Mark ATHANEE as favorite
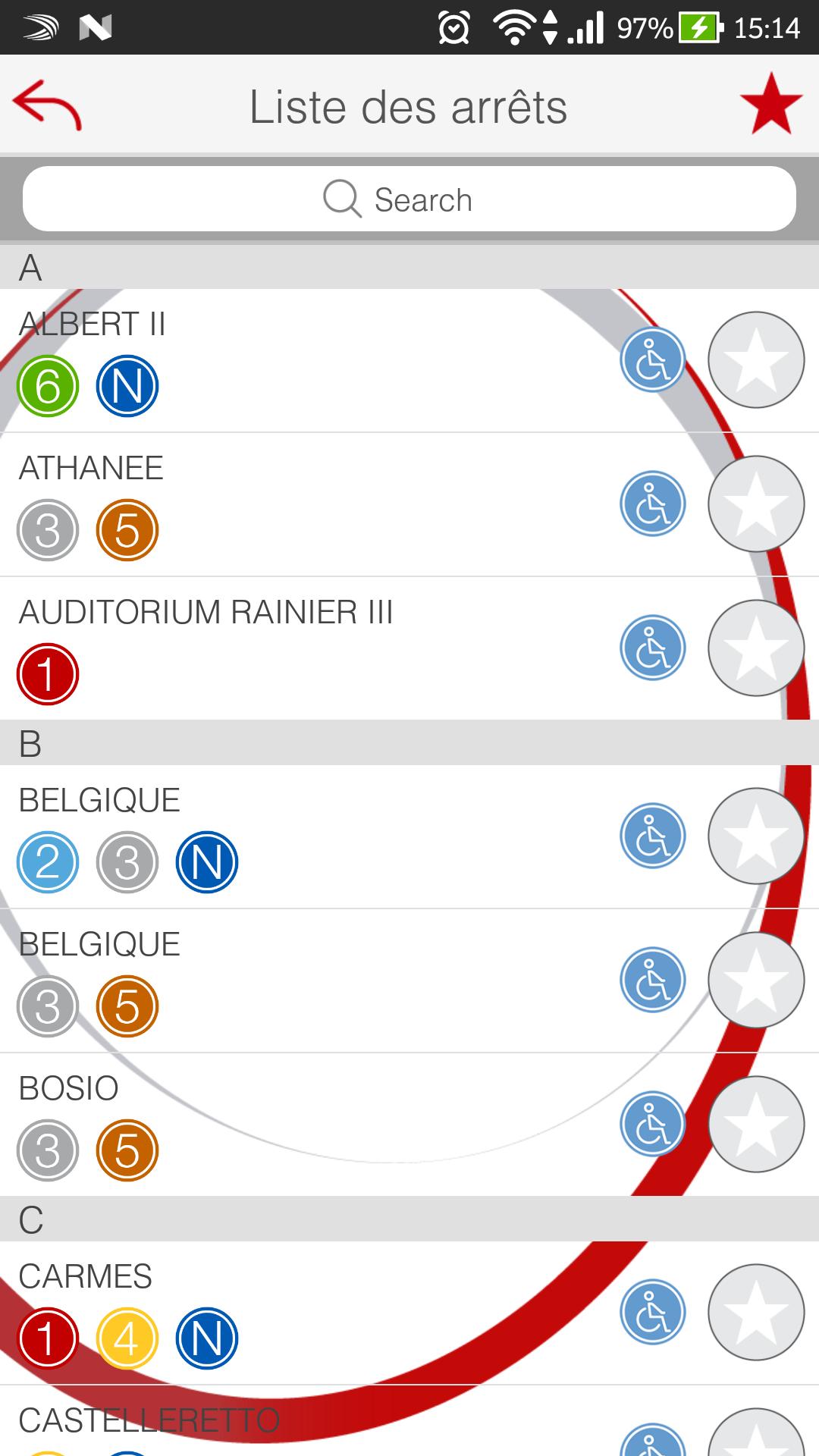This screenshot has height=1456, width=819. click(x=755, y=504)
